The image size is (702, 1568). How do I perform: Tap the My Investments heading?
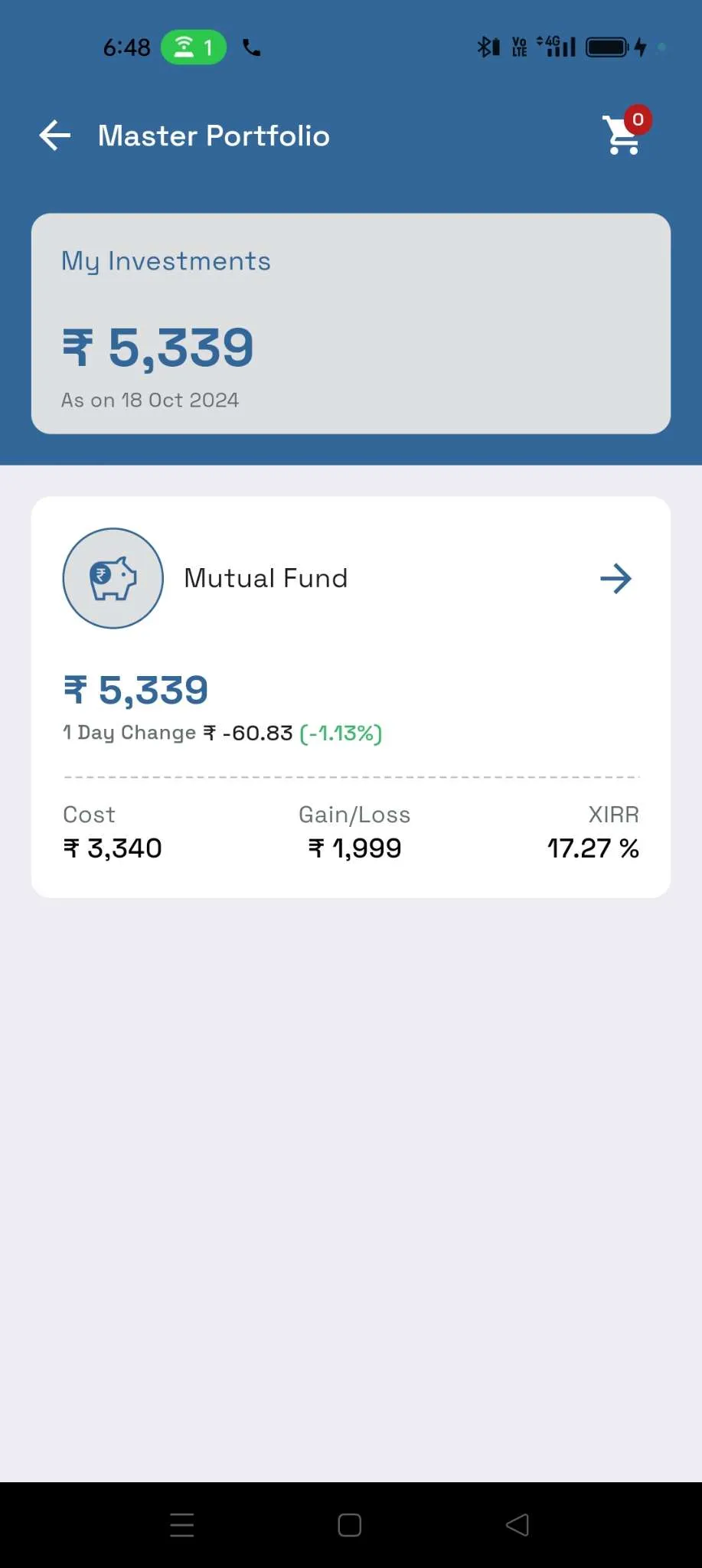pos(165,260)
